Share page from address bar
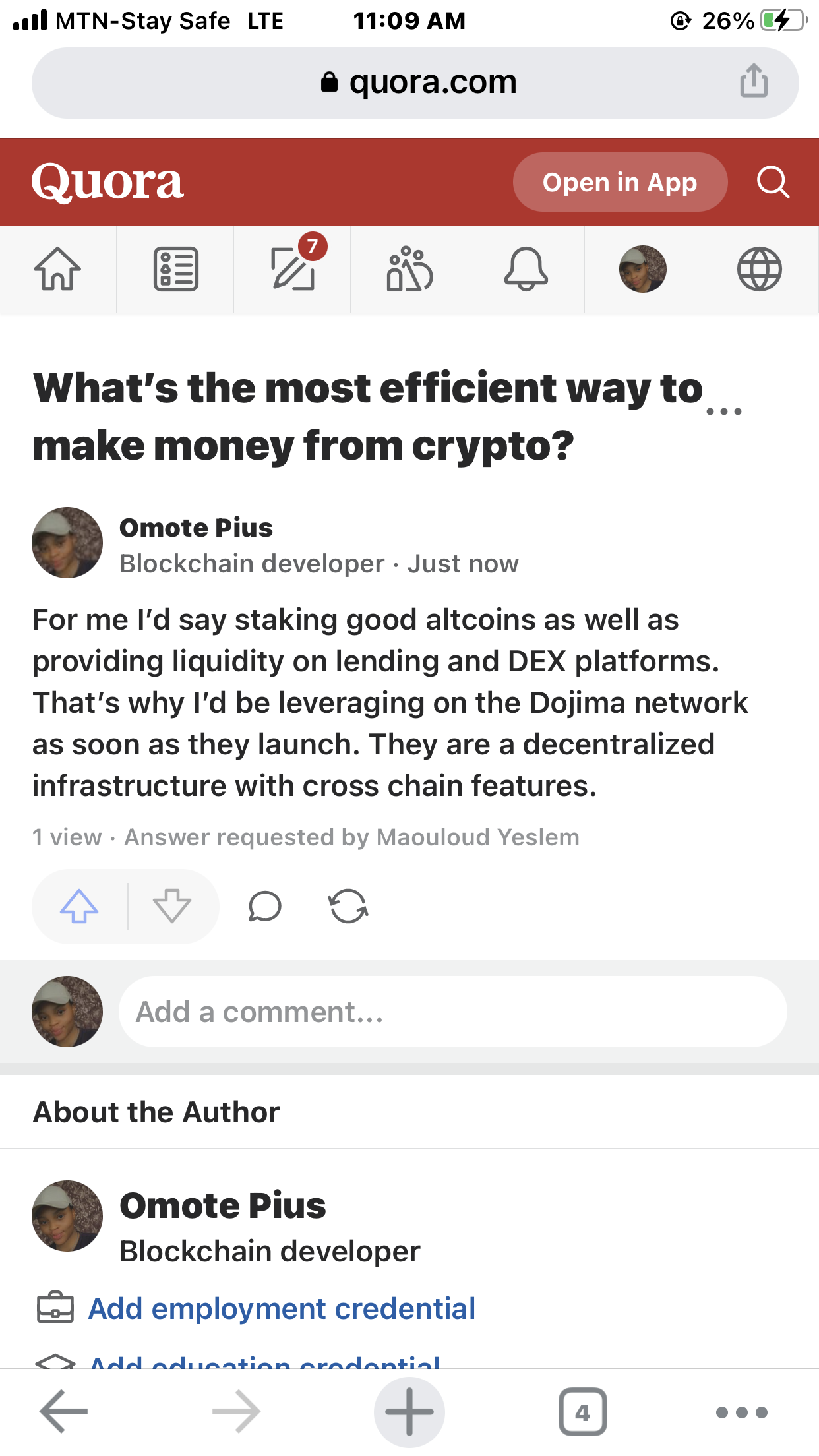Image resolution: width=819 pixels, height=1456 pixels. click(754, 81)
